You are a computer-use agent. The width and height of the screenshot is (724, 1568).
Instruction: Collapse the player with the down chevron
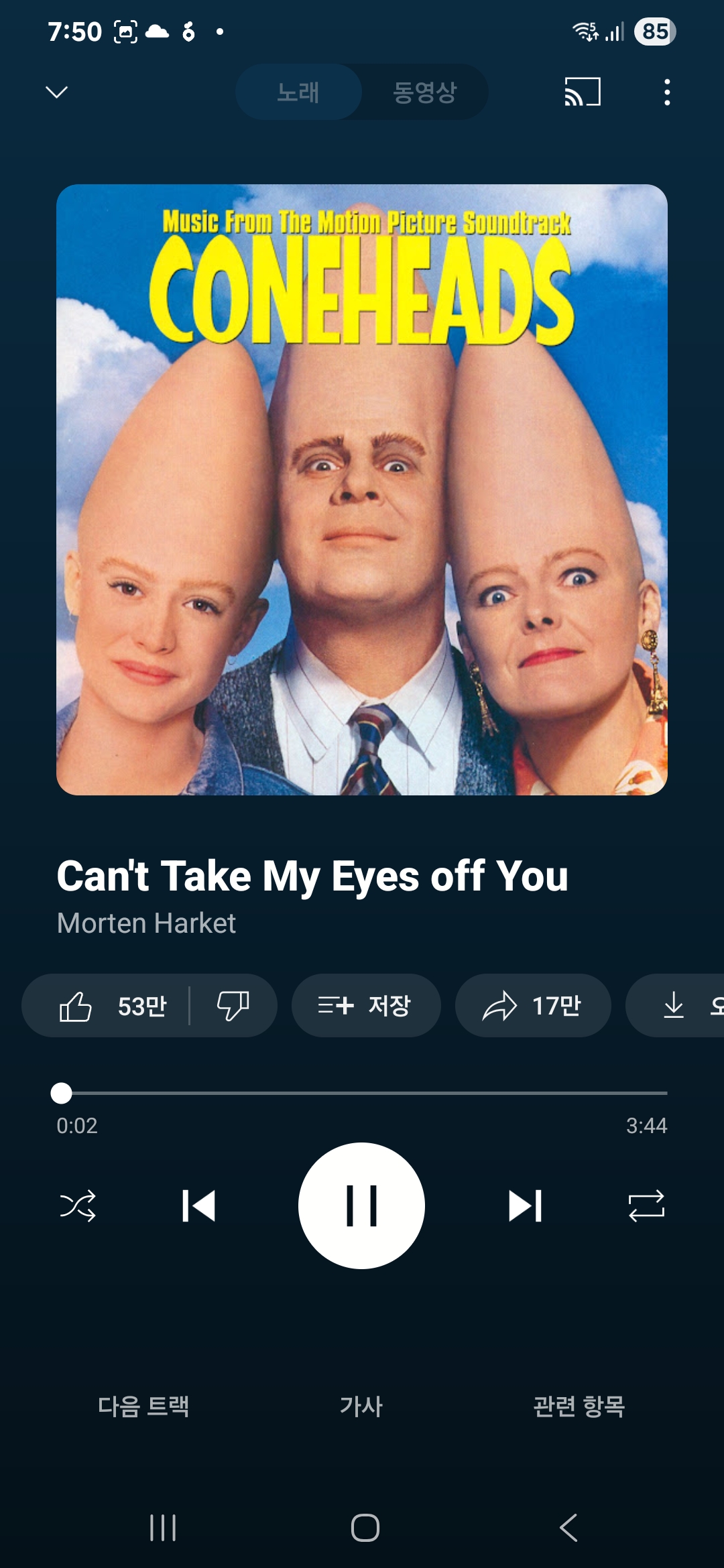pyautogui.click(x=56, y=92)
